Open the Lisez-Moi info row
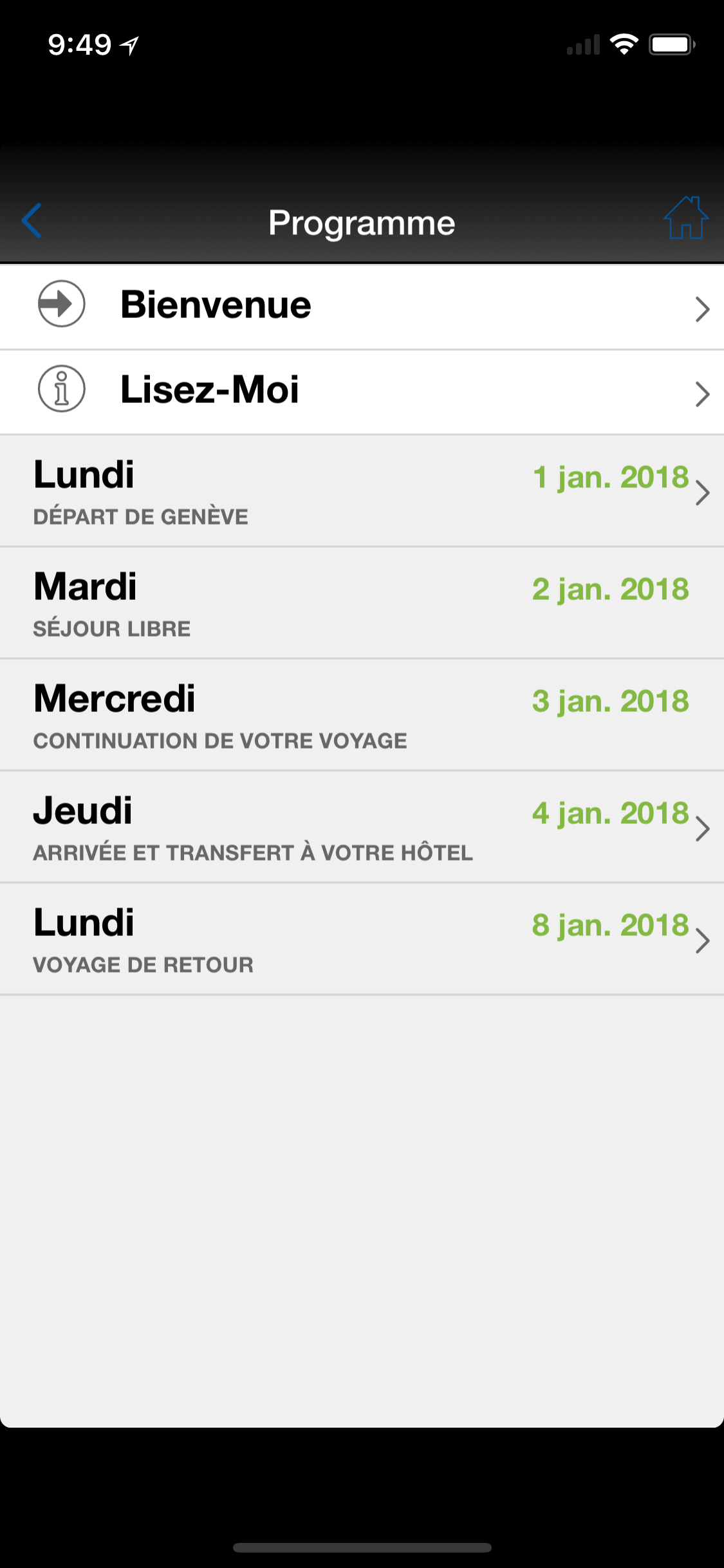724x1568 pixels. (362, 392)
